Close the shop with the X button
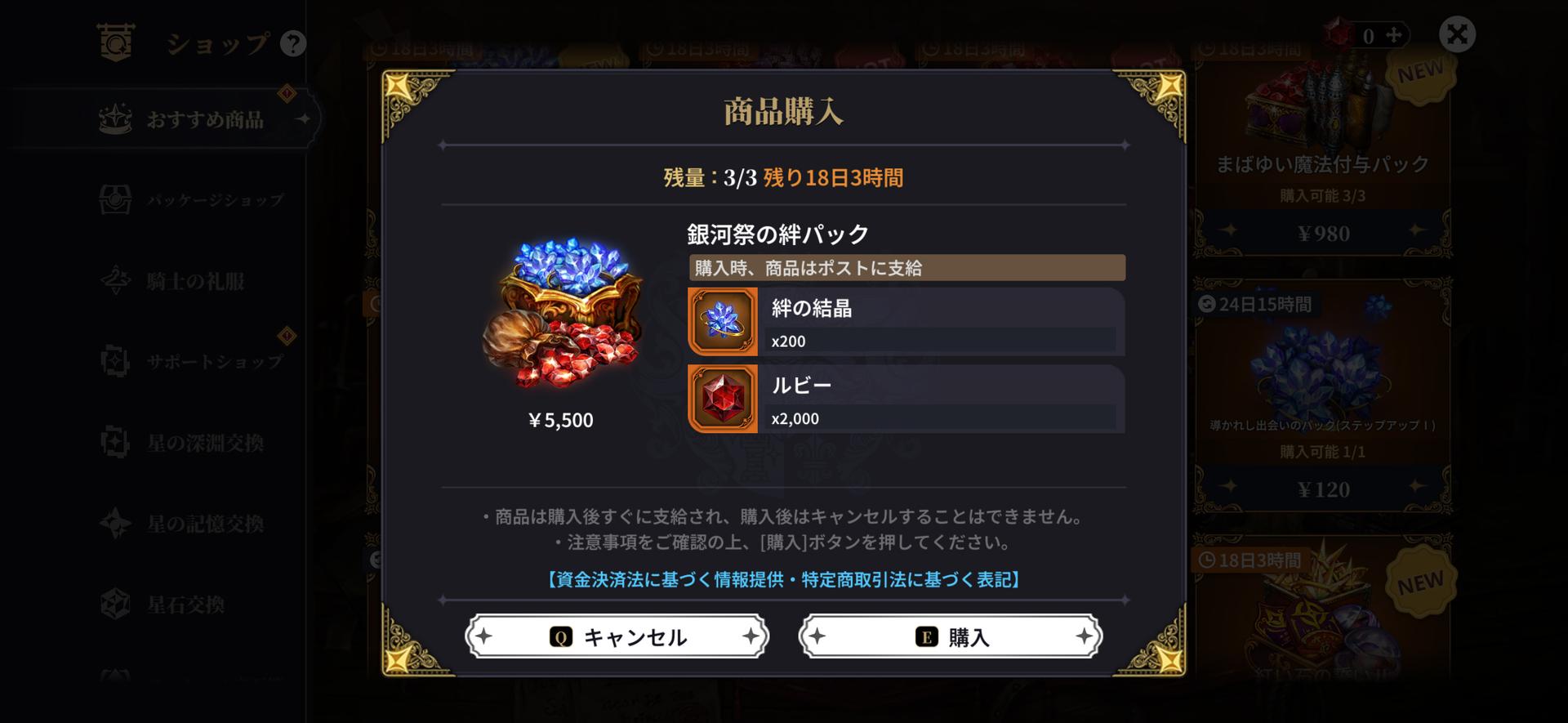 point(1457,34)
